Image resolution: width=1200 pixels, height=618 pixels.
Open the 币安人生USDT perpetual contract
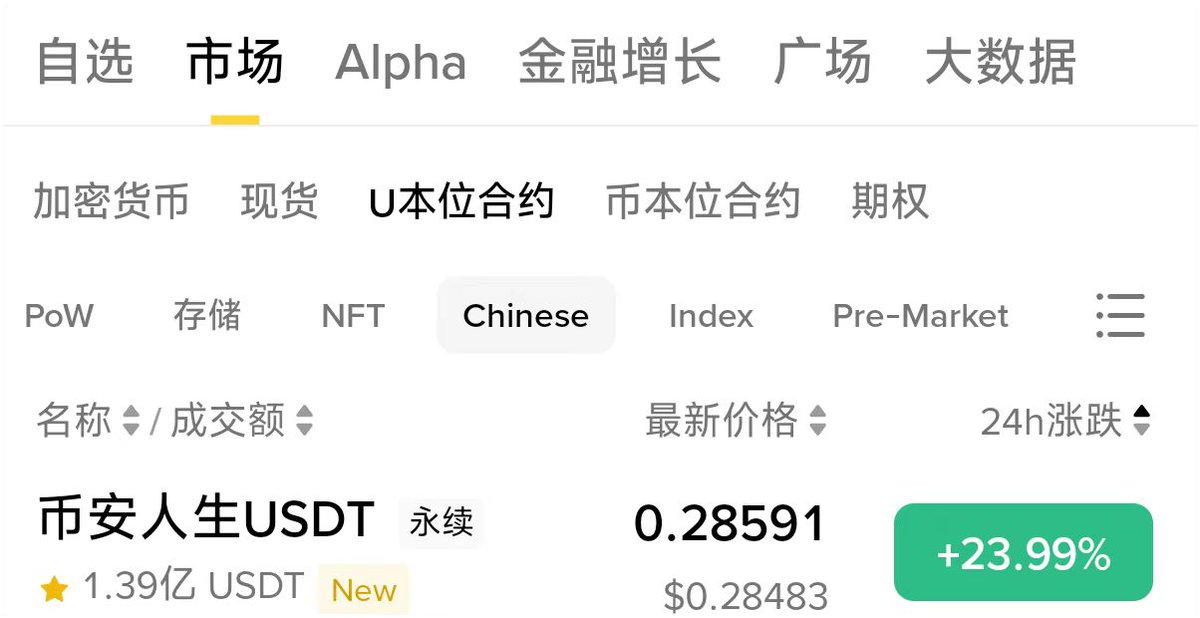click(207, 520)
